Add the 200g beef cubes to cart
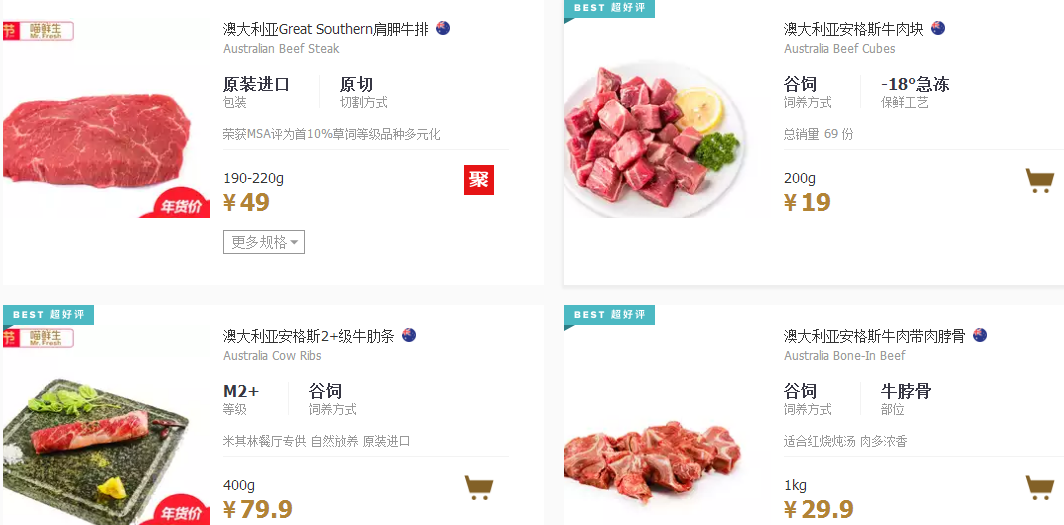This screenshot has width=1064, height=525. (x=1039, y=181)
